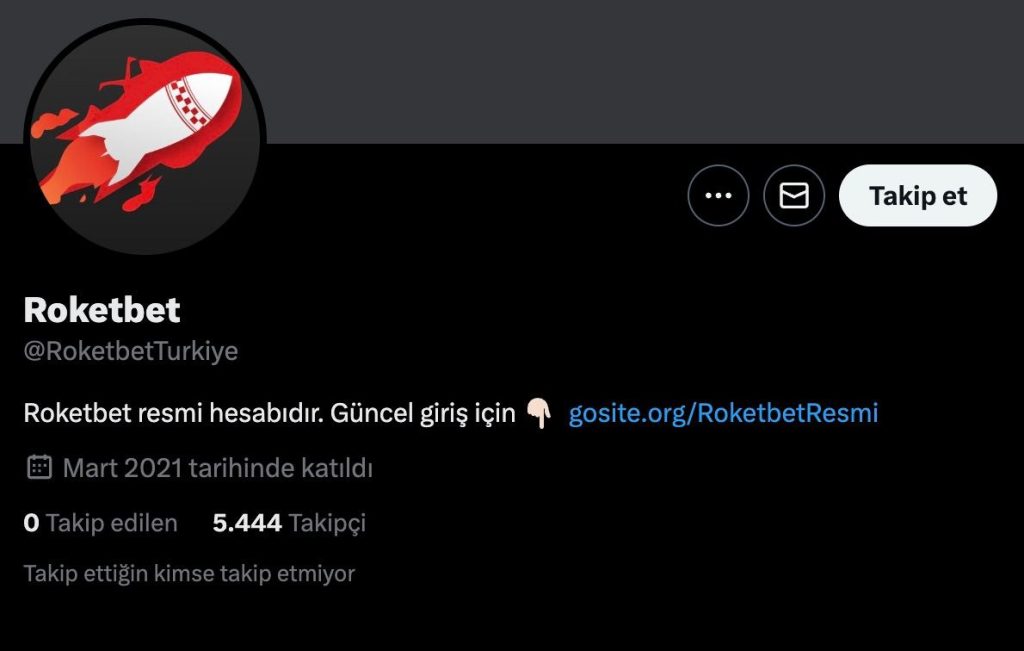Send a direct message via the envelope icon
The image size is (1024, 651).
click(x=794, y=196)
